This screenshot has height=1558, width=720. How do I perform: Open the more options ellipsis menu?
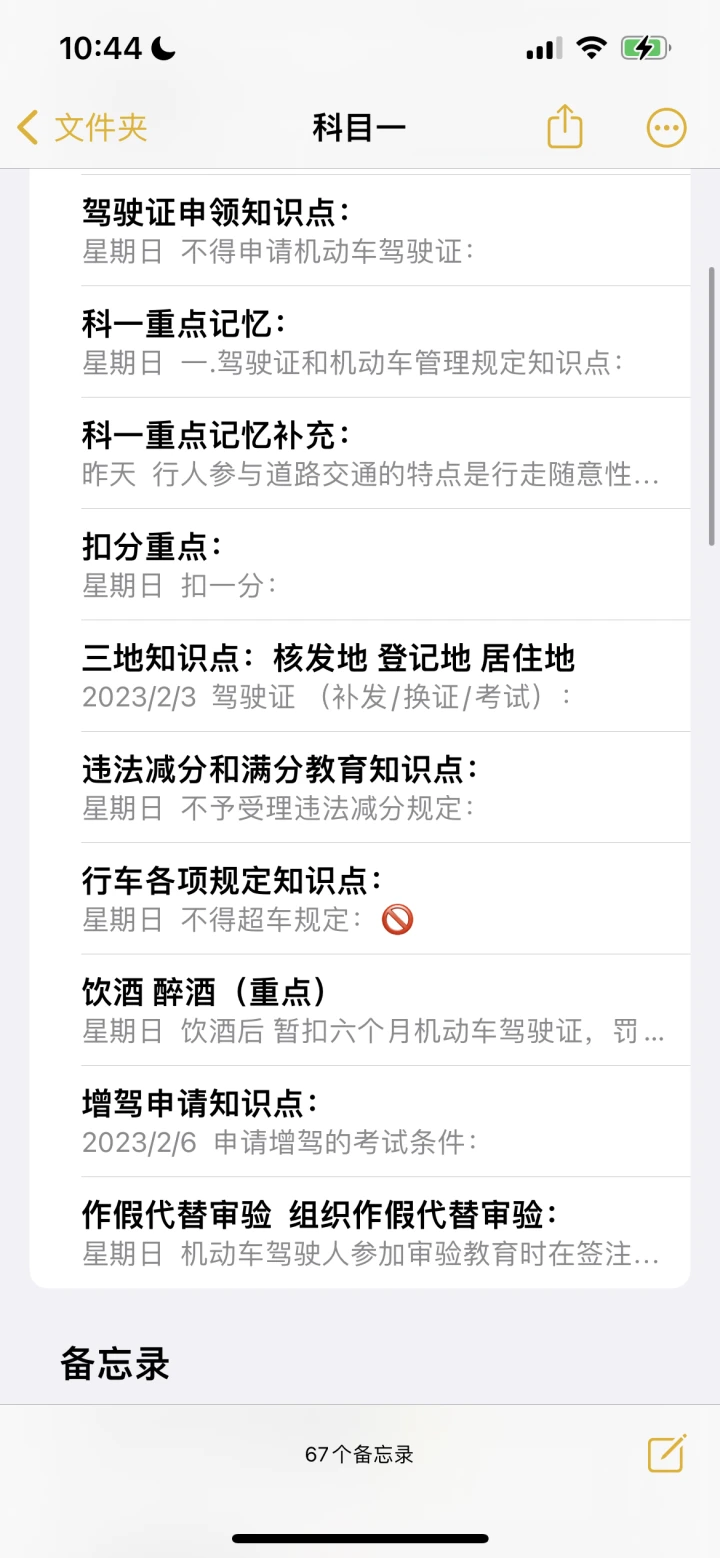coord(667,128)
